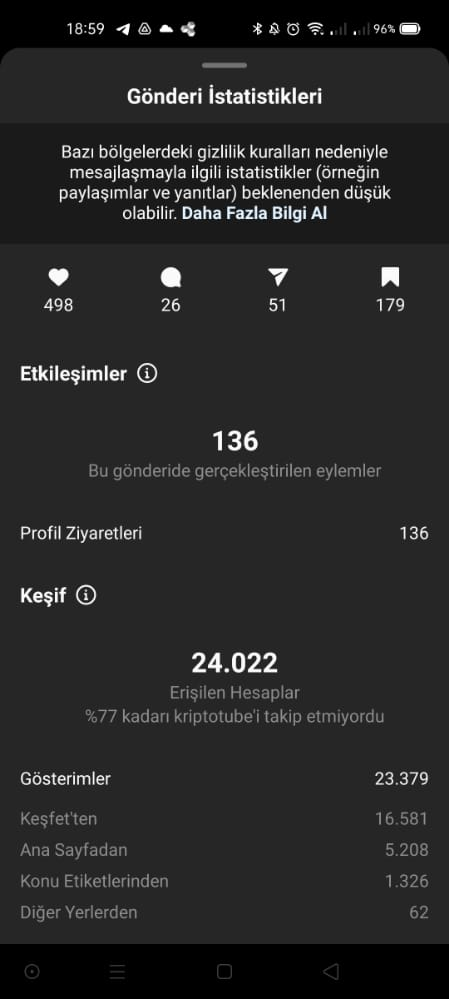This screenshot has height=999, width=449.
Task: Tap the square recent apps button
Action: tap(224, 971)
